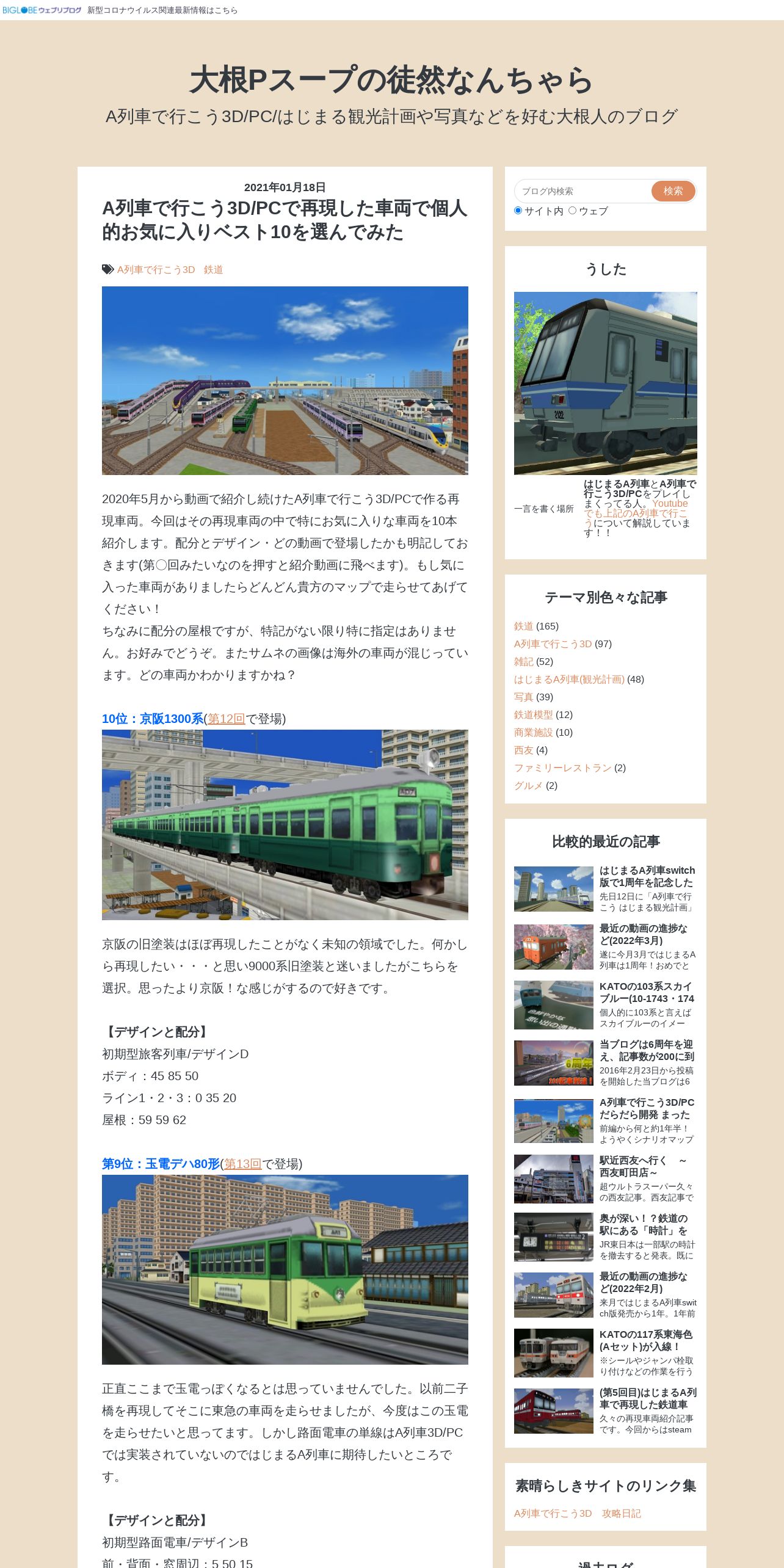Open the 新型コロナウイルス関連最新情報 link
Viewport: 784px width, 1568px height.
(x=162, y=10)
